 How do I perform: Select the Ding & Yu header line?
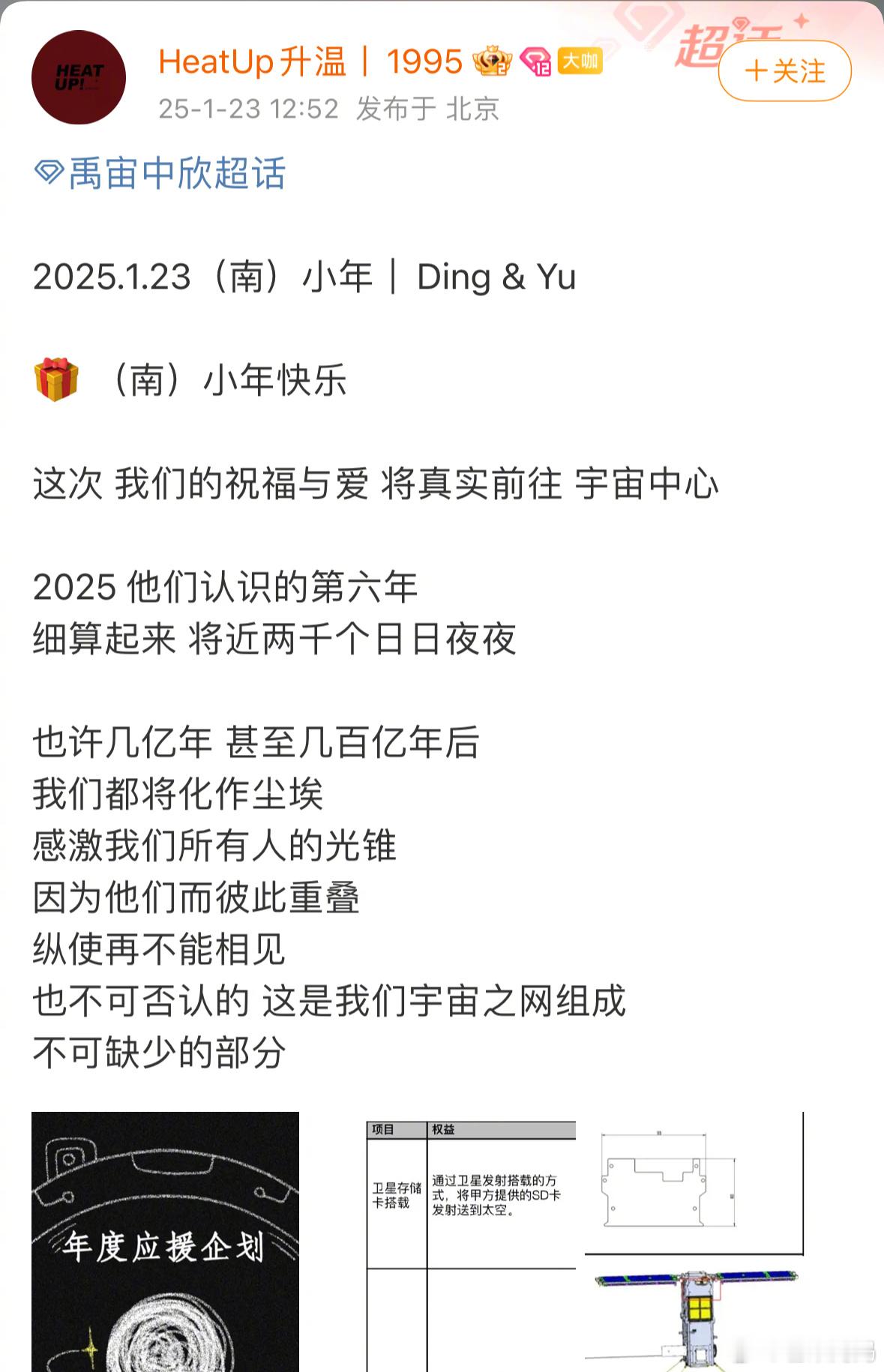point(496,277)
